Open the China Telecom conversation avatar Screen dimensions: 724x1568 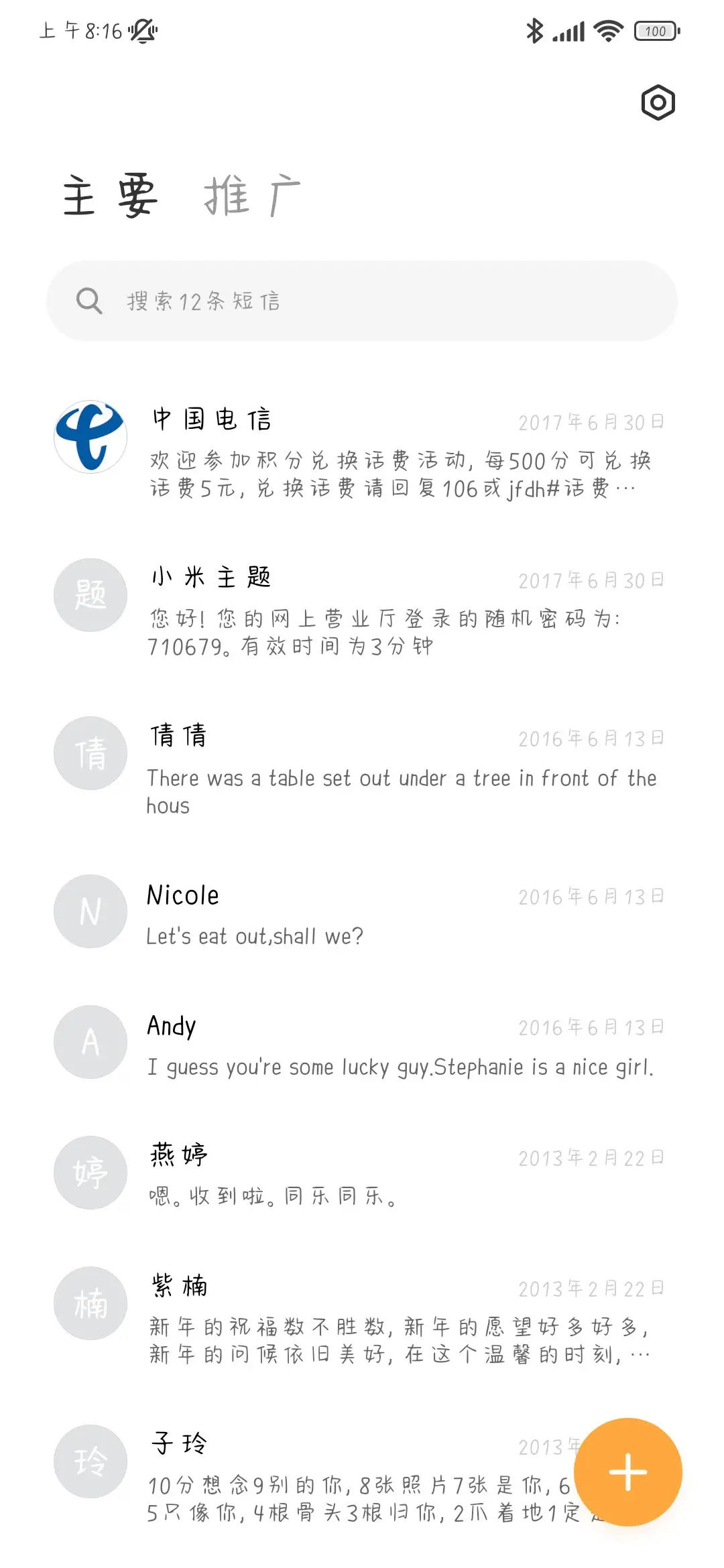(x=89, y=436)
